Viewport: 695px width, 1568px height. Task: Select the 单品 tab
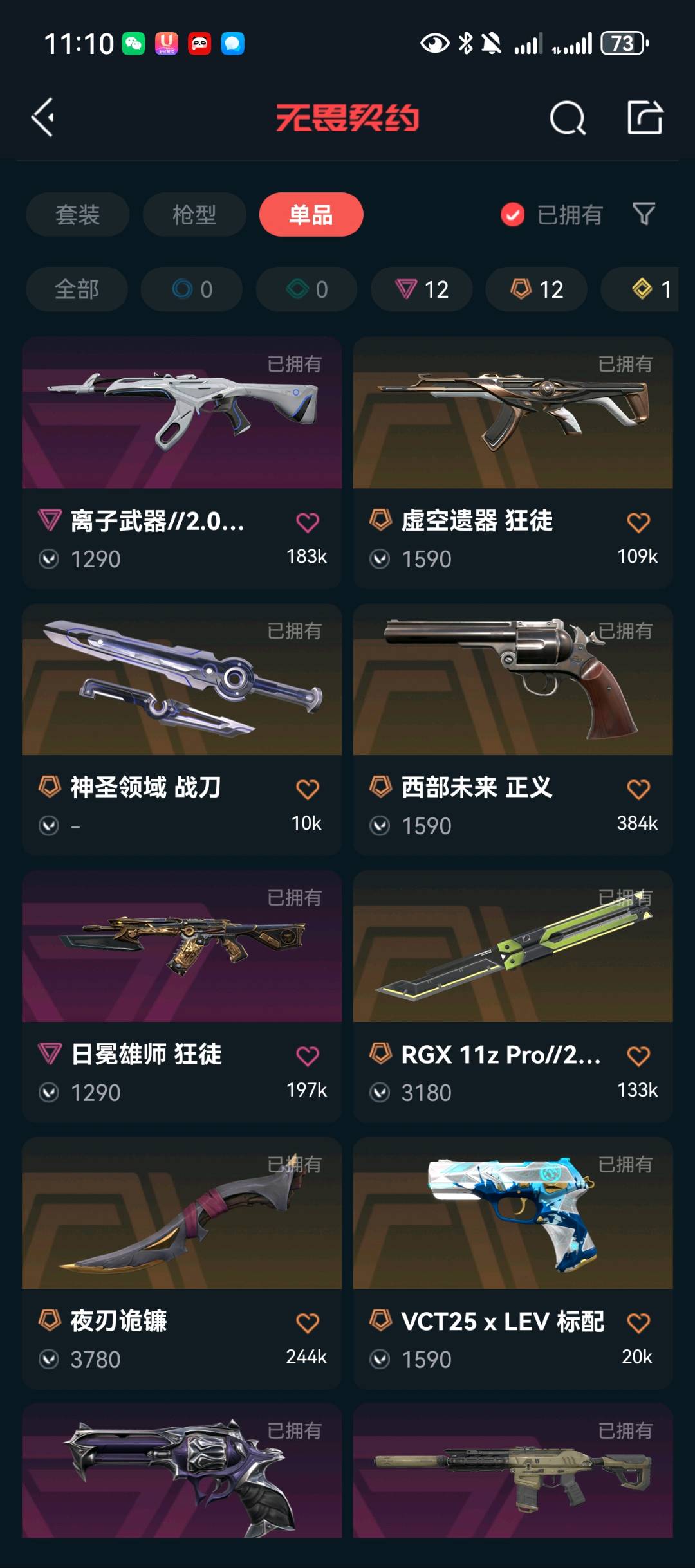[311, 214]
